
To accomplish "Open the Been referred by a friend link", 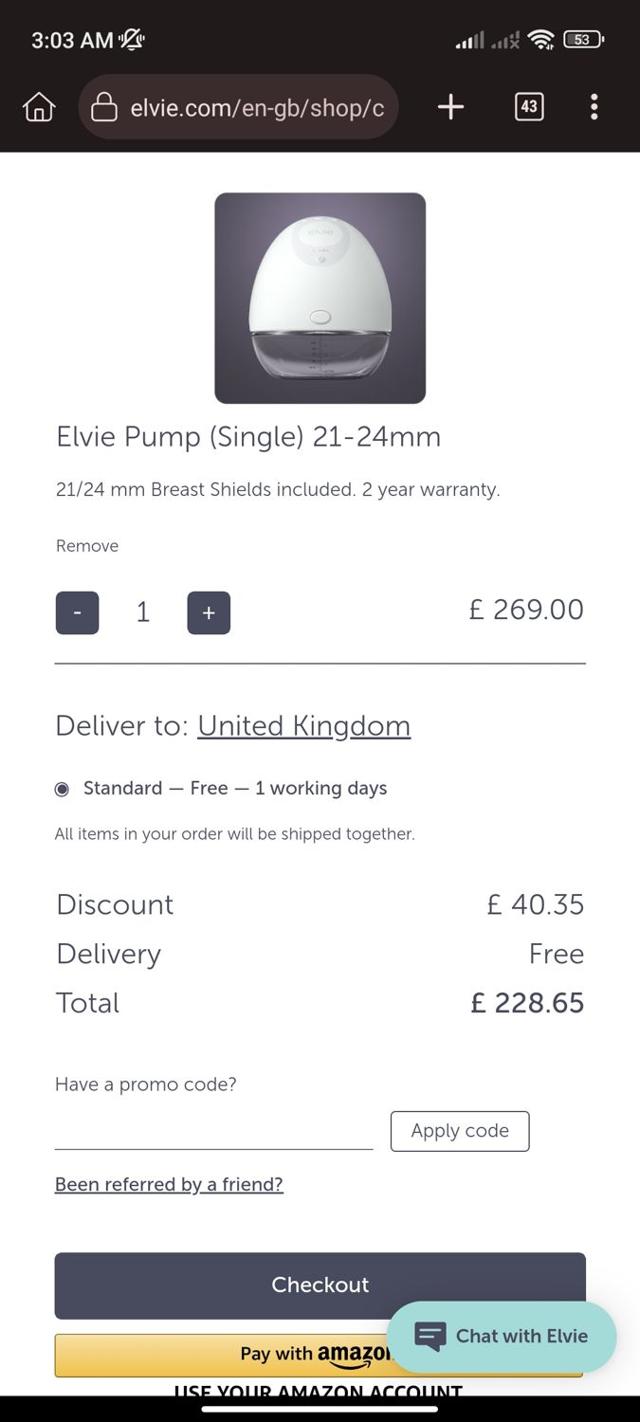I will 169,1185.
